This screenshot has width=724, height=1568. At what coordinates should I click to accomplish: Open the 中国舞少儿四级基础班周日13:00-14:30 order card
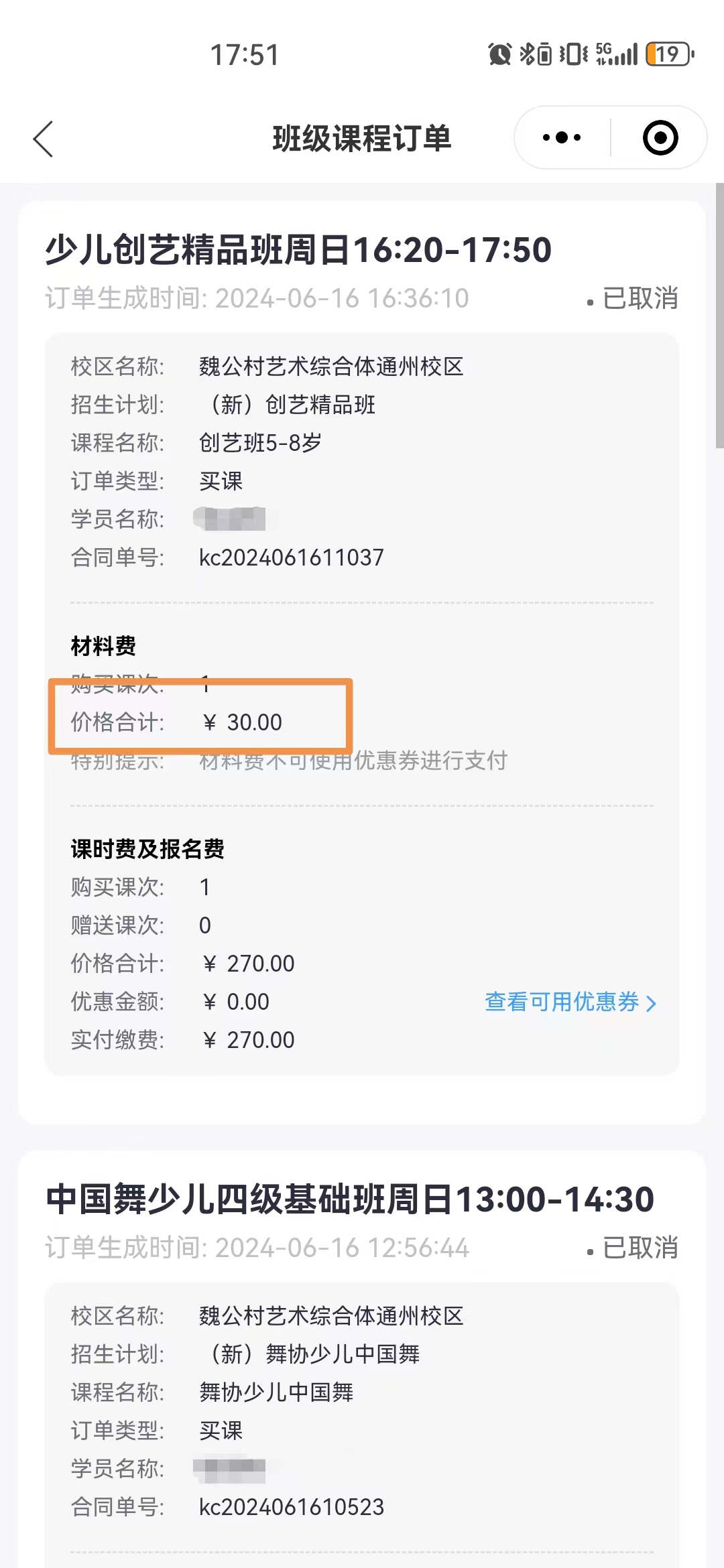pos(362,1359)
